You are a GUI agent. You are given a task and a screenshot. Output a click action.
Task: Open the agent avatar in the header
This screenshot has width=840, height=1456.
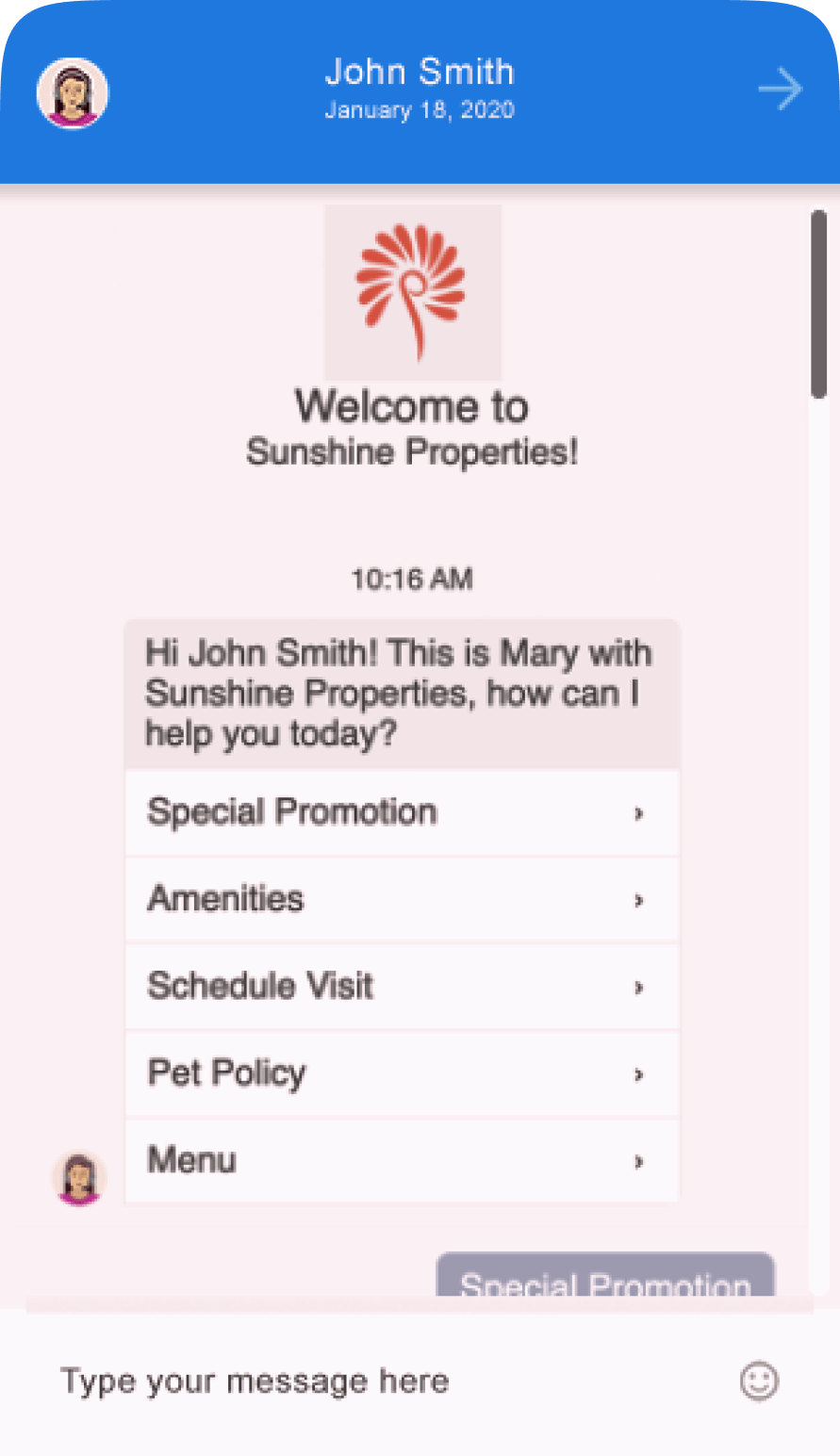coord(73,93)
